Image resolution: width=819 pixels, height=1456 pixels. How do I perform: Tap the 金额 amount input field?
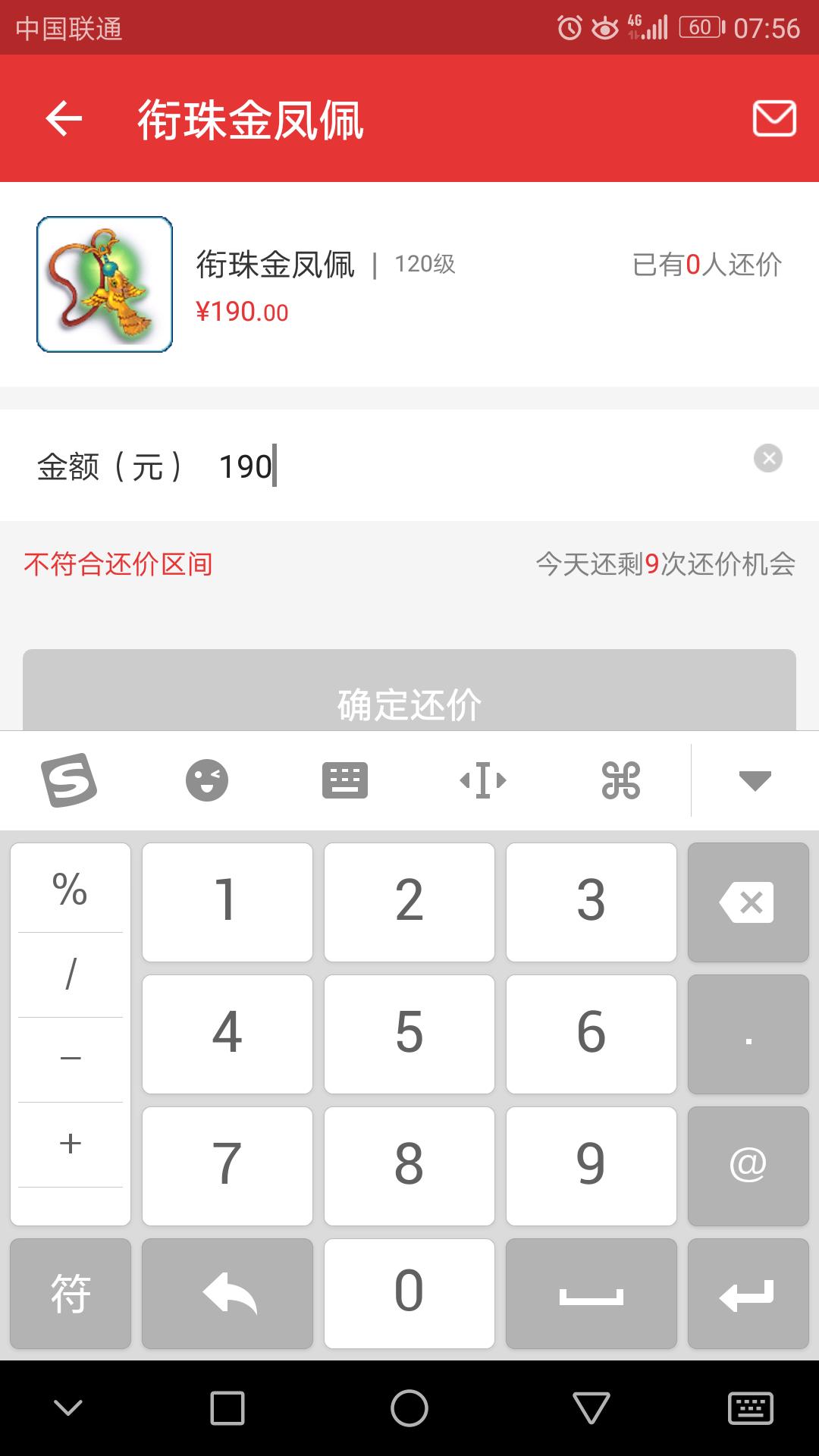tap(470, 466)
